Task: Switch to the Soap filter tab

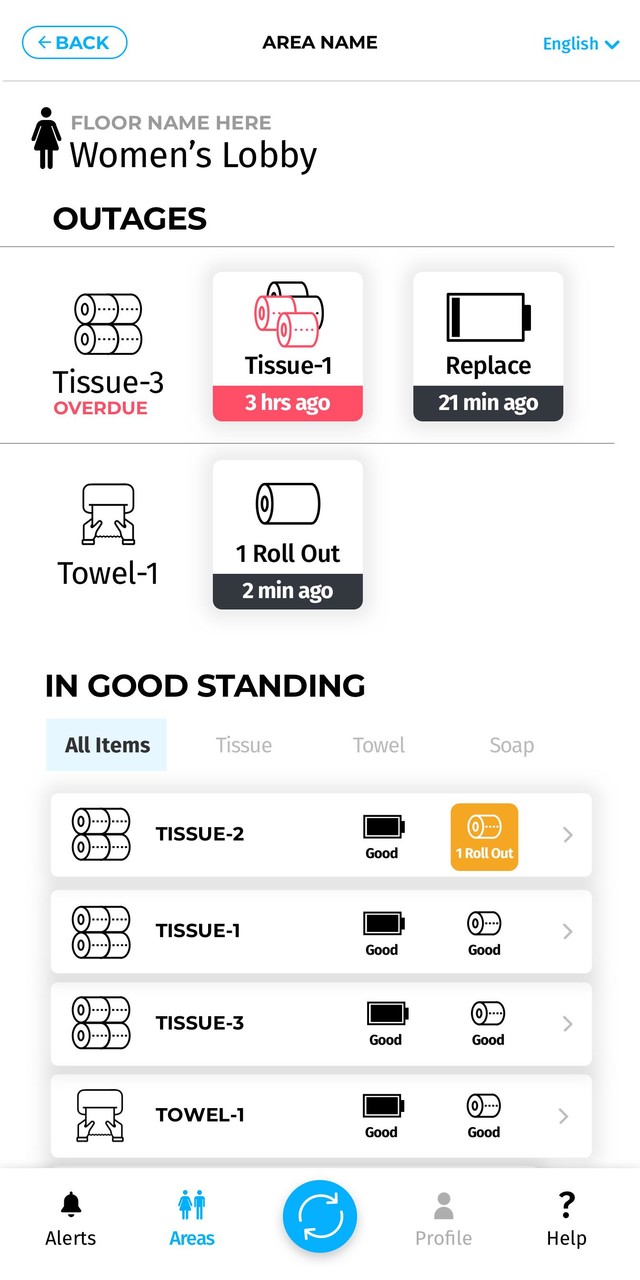Action: coord(511,745)
